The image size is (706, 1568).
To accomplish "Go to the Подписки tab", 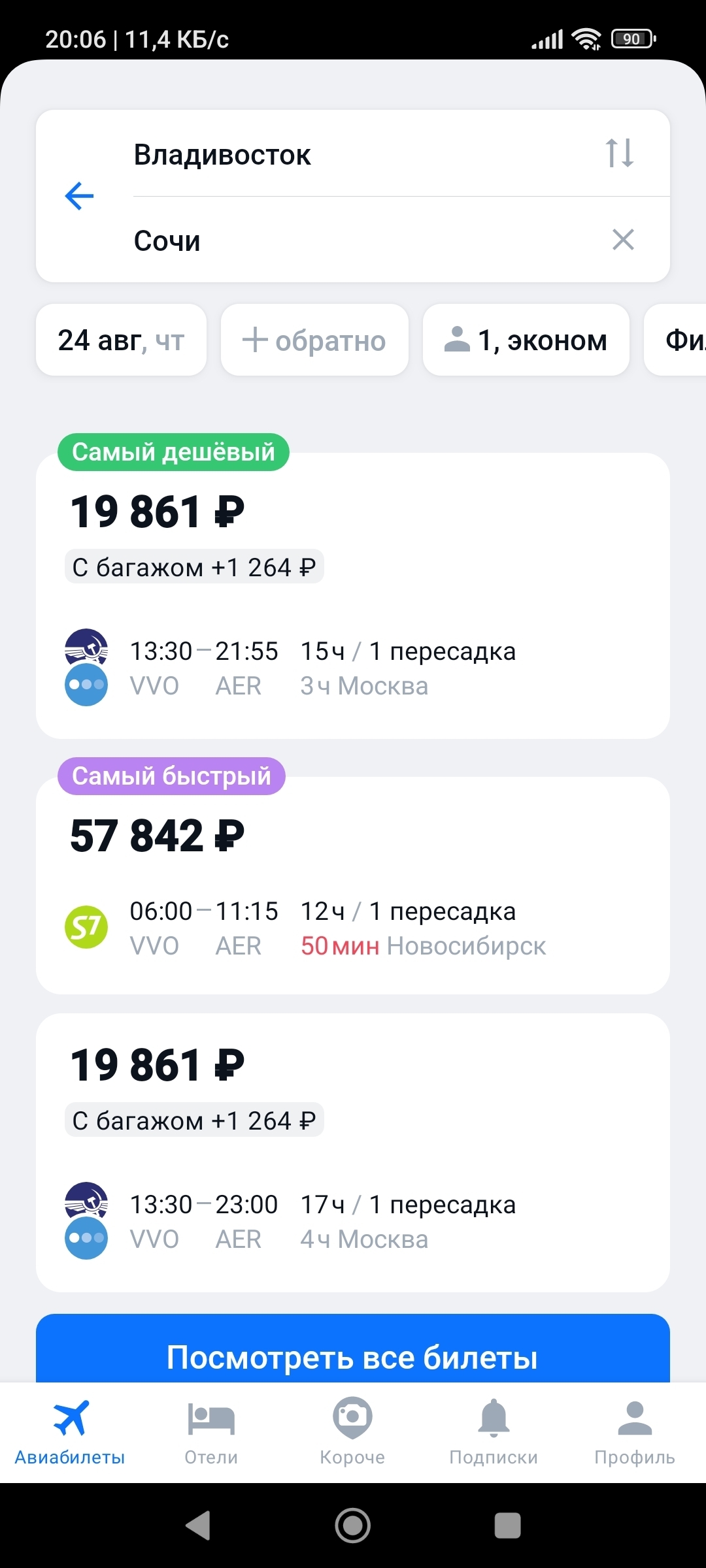I will [494, 1432].
